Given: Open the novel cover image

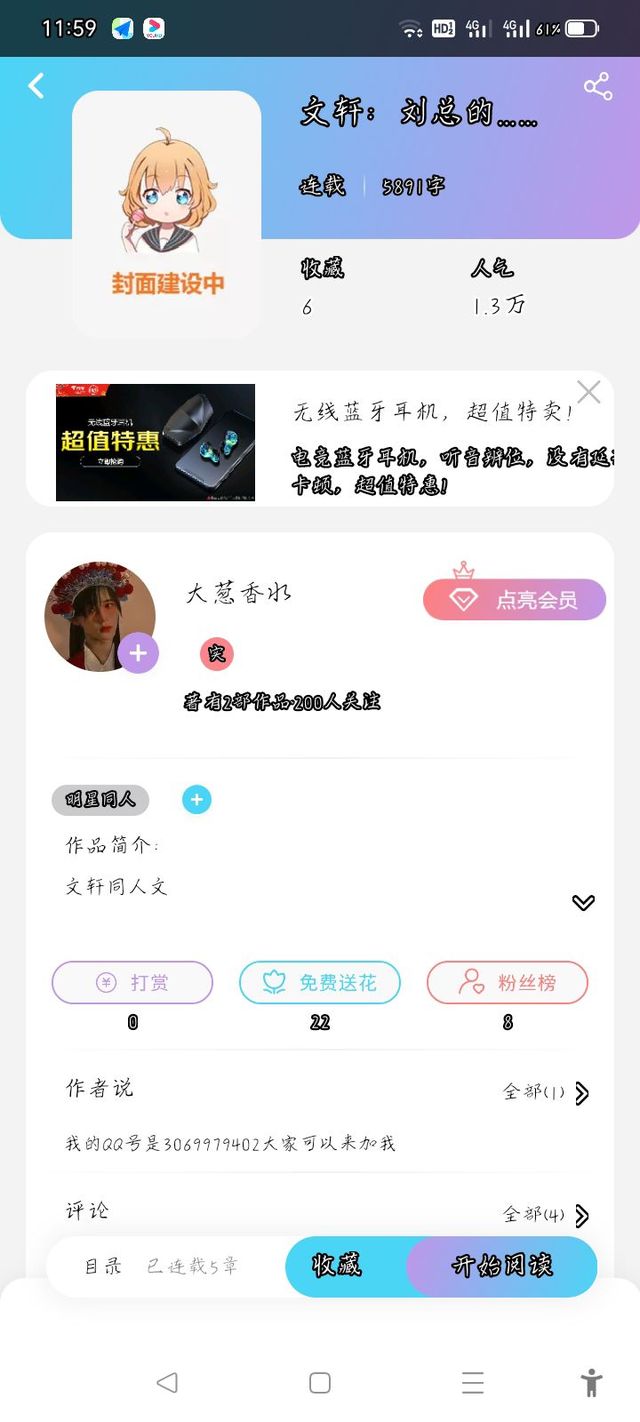Looking at the screenshot, I should (x=167, y=214).
